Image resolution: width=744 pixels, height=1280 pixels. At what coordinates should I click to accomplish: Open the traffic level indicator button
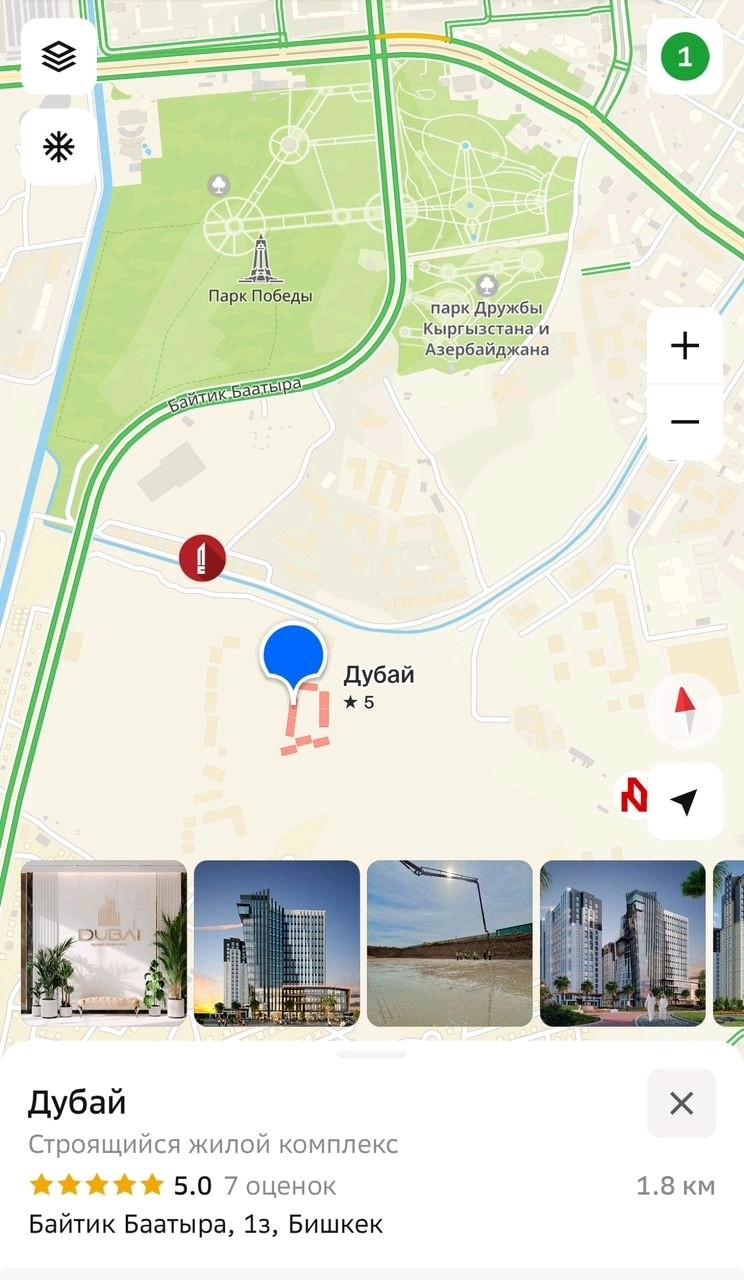(x=685, y=56)
